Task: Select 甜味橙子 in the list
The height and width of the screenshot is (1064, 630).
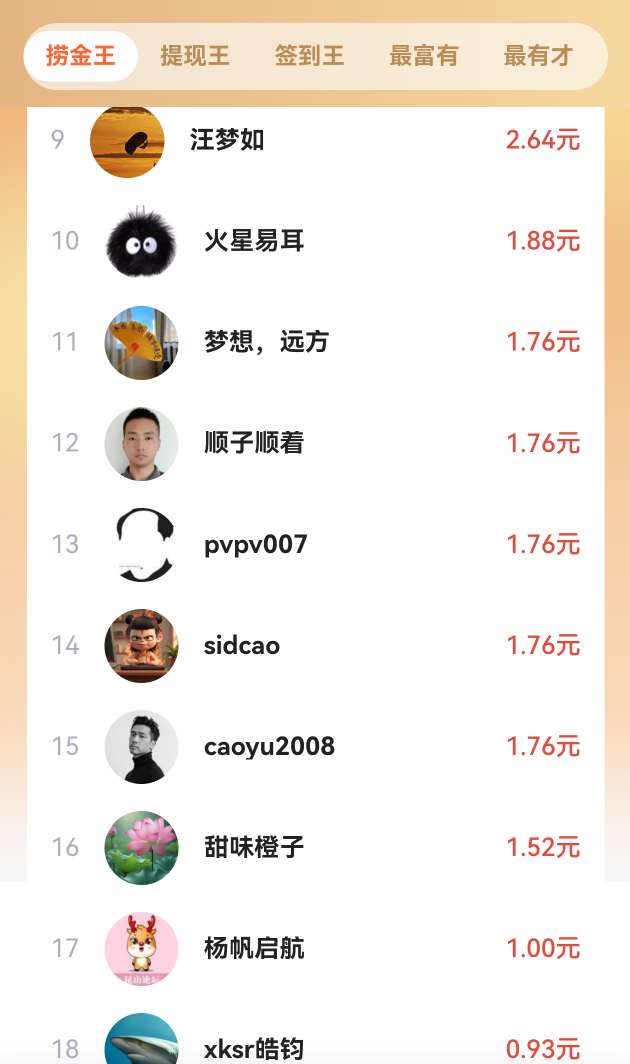Action: tap(254, 847)
